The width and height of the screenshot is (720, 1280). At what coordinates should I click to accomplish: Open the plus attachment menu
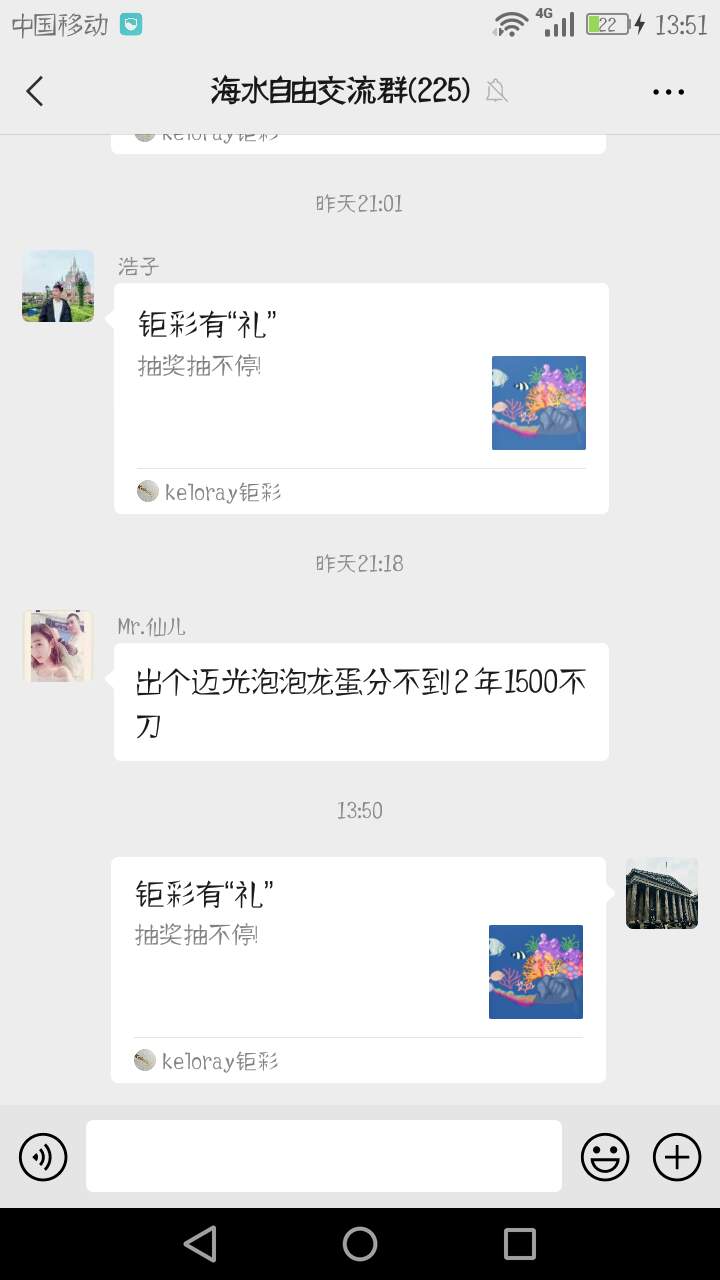(677, 1158)
